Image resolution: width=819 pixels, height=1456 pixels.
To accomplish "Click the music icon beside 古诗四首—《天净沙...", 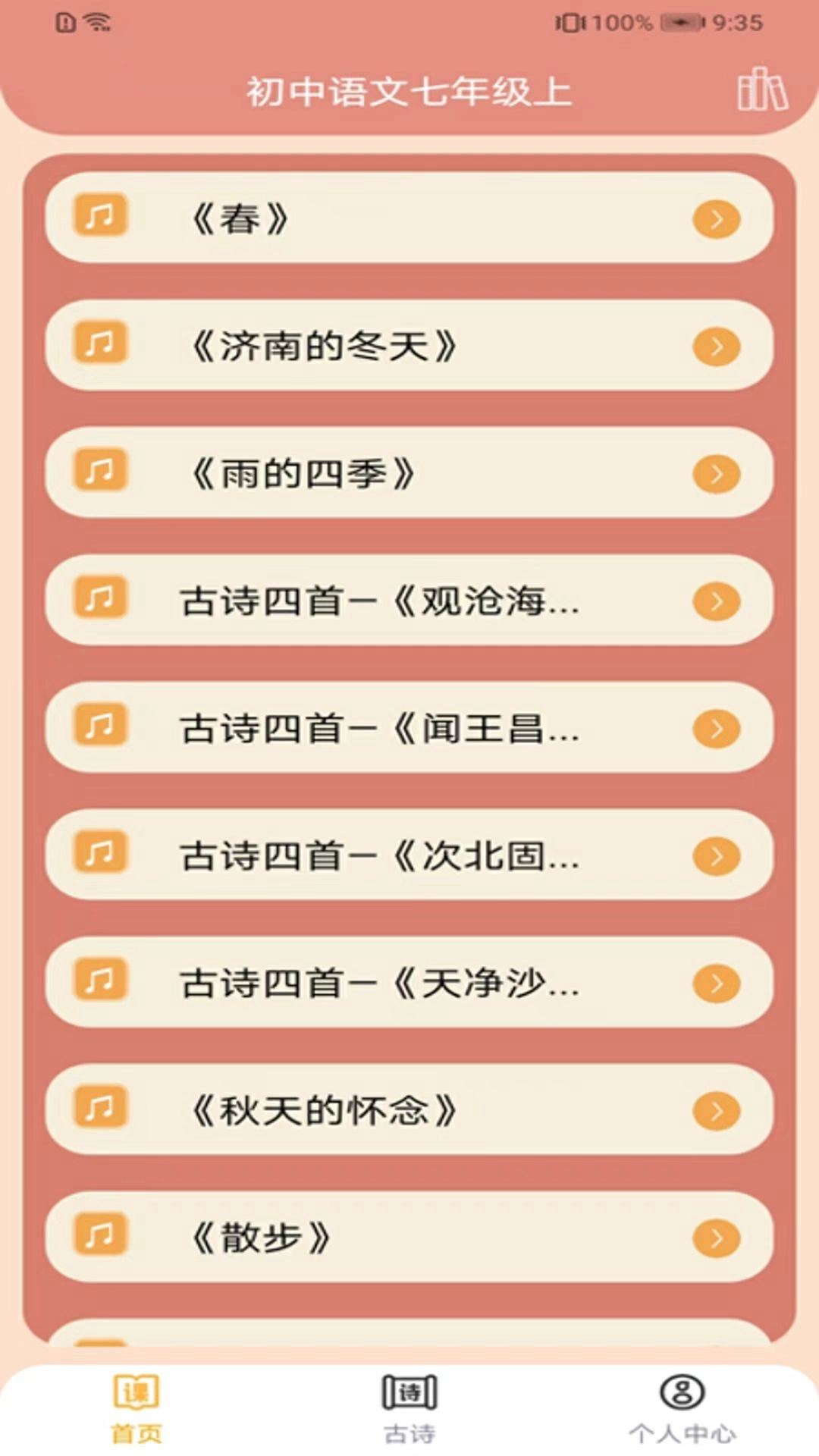I will (x=102, y=983).
